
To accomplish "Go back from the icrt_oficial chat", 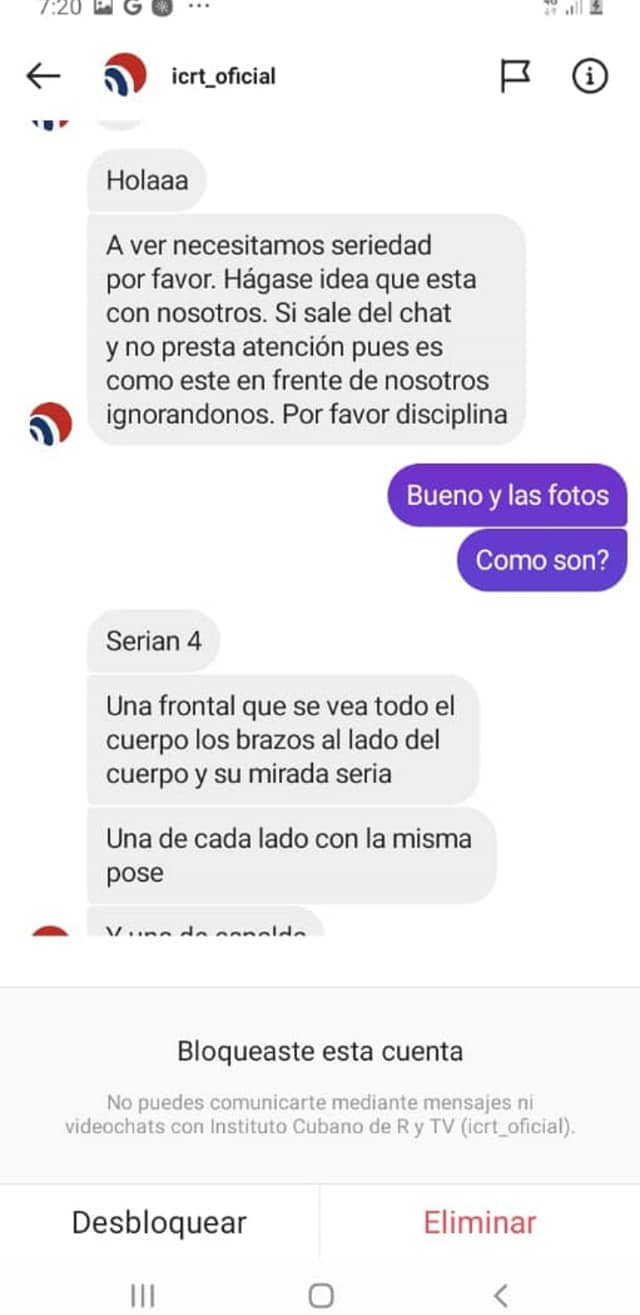I will click(x=43, y=76).
